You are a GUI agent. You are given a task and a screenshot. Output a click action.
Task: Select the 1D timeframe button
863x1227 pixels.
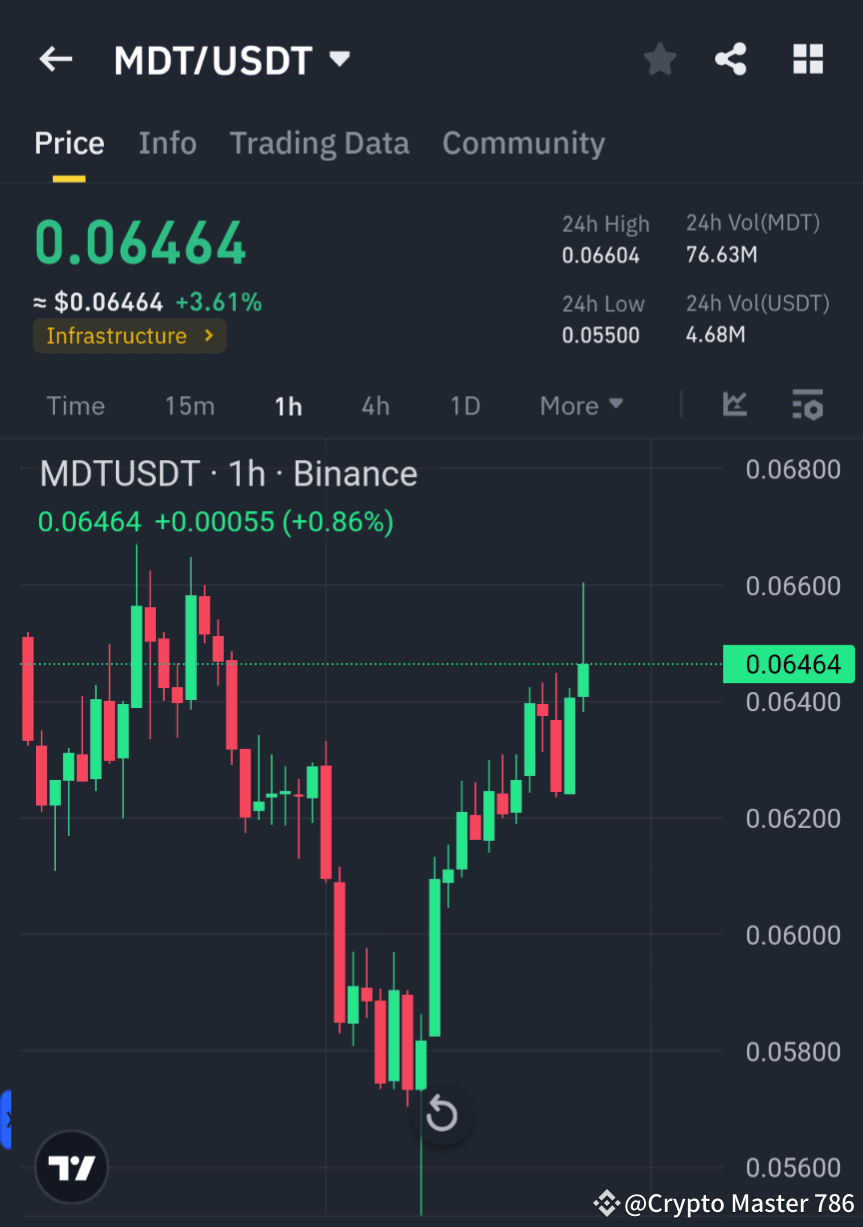pyautogui.click(x=464, y=405)
